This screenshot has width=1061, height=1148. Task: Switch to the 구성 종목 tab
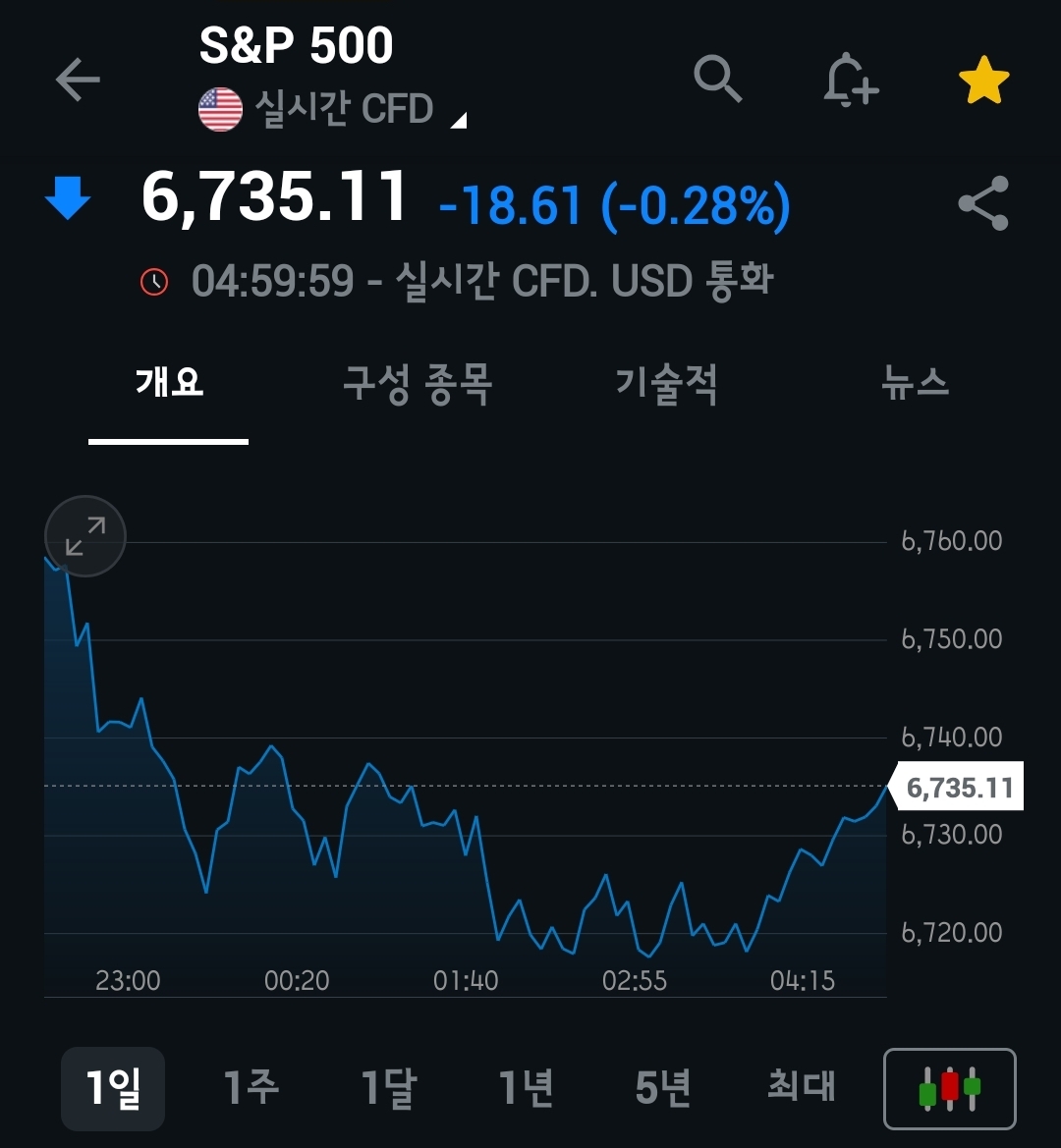(417, 382)
